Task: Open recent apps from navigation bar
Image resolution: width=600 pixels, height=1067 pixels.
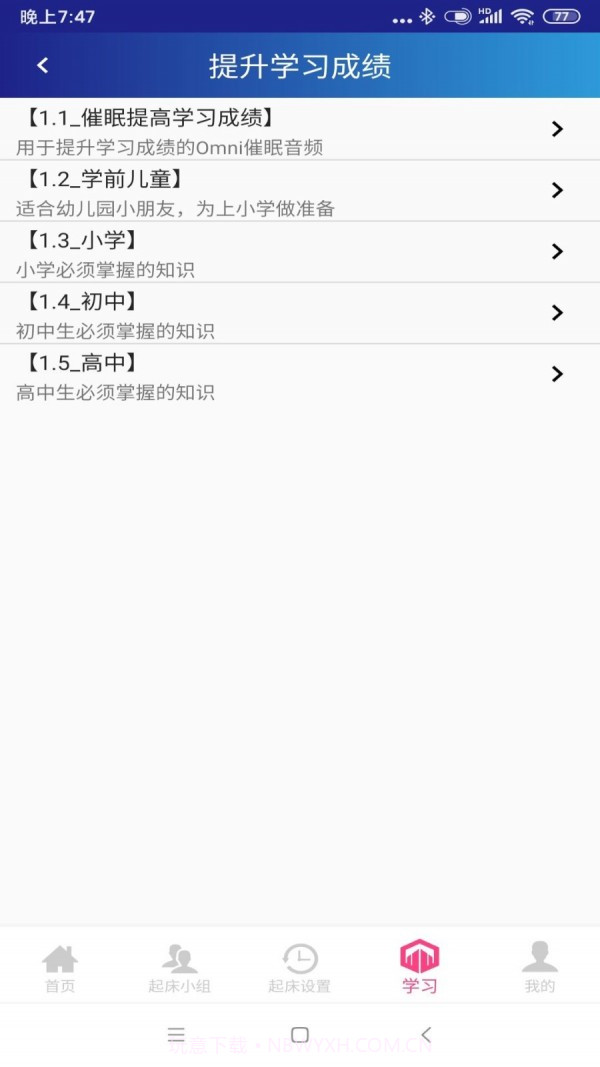Action: pyautogui.click(x=176, y=1035)
